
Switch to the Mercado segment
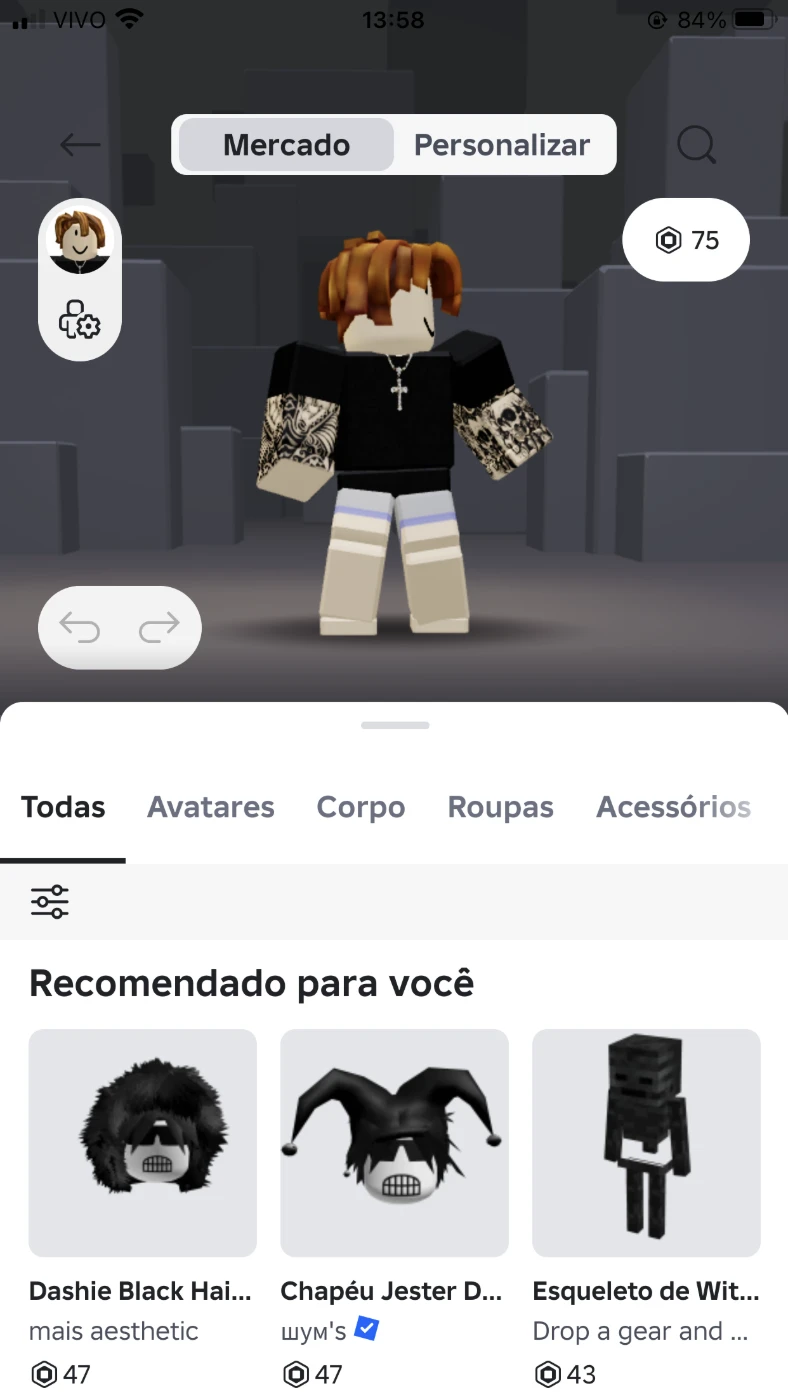pos(286,145)
